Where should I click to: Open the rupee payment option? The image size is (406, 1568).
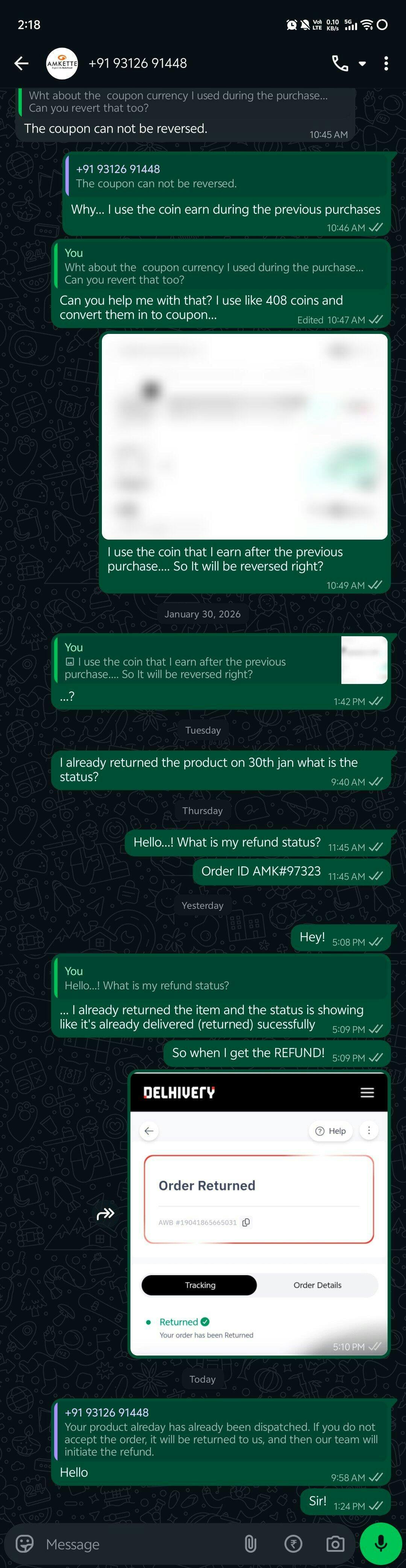[x=293, y=1544]
